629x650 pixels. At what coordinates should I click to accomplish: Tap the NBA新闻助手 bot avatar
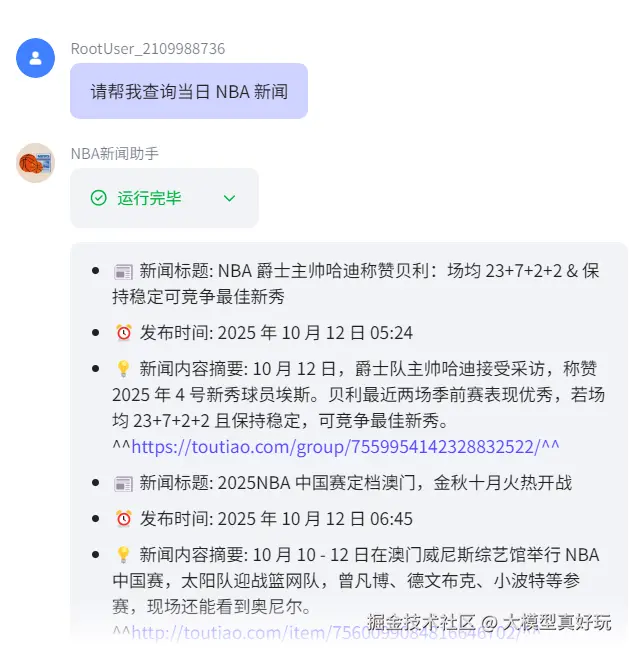pos(35,162)
